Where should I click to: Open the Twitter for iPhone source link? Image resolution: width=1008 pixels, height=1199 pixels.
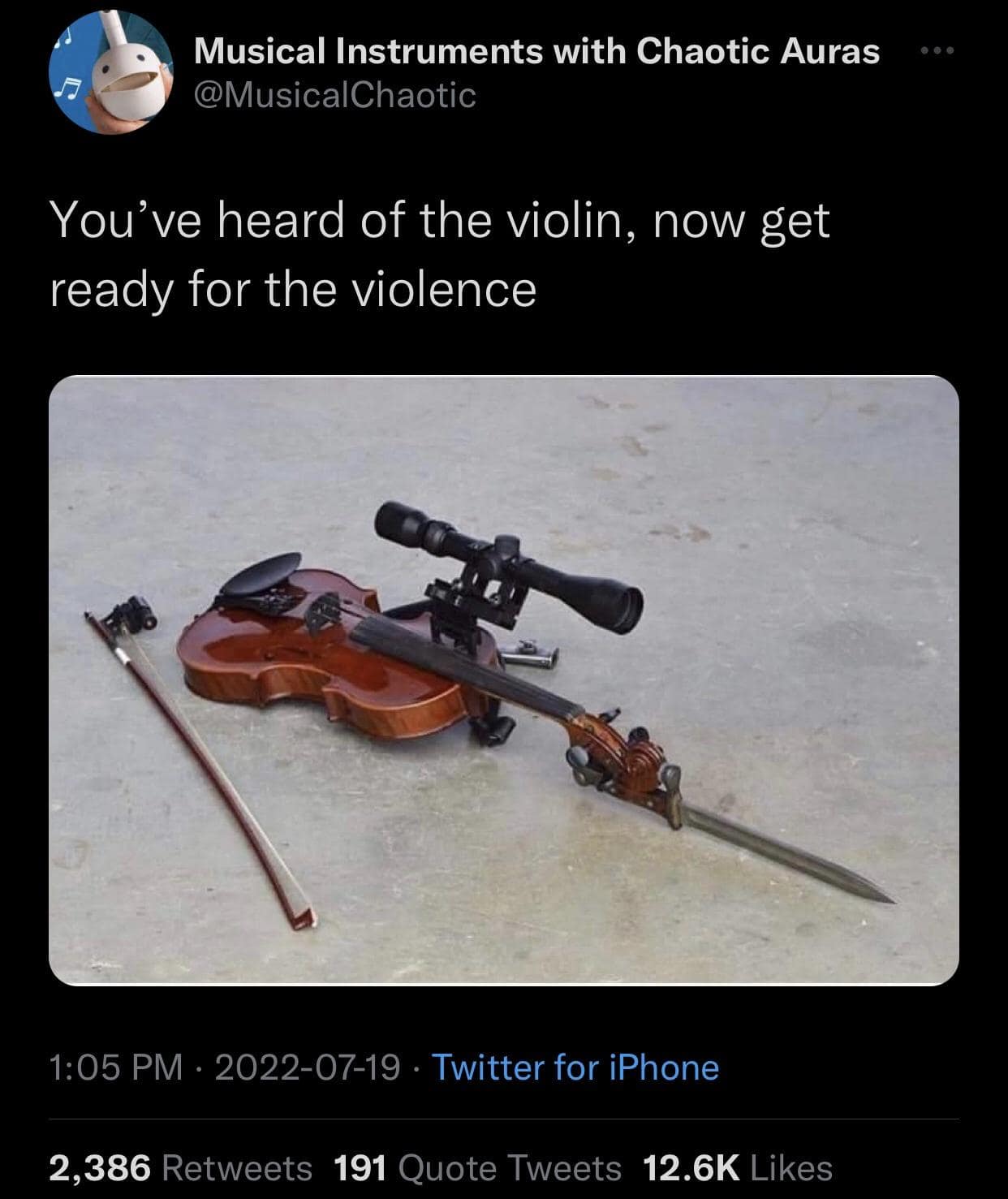tap(575, 1067)
